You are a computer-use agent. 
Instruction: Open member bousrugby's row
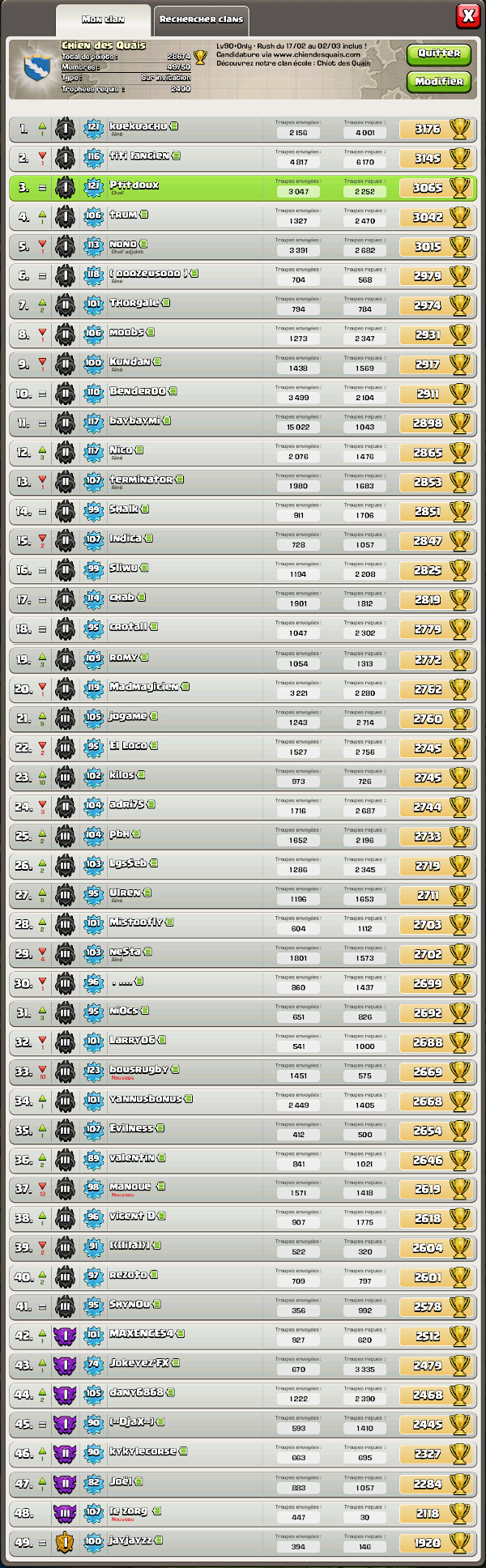click(243, 1072)
